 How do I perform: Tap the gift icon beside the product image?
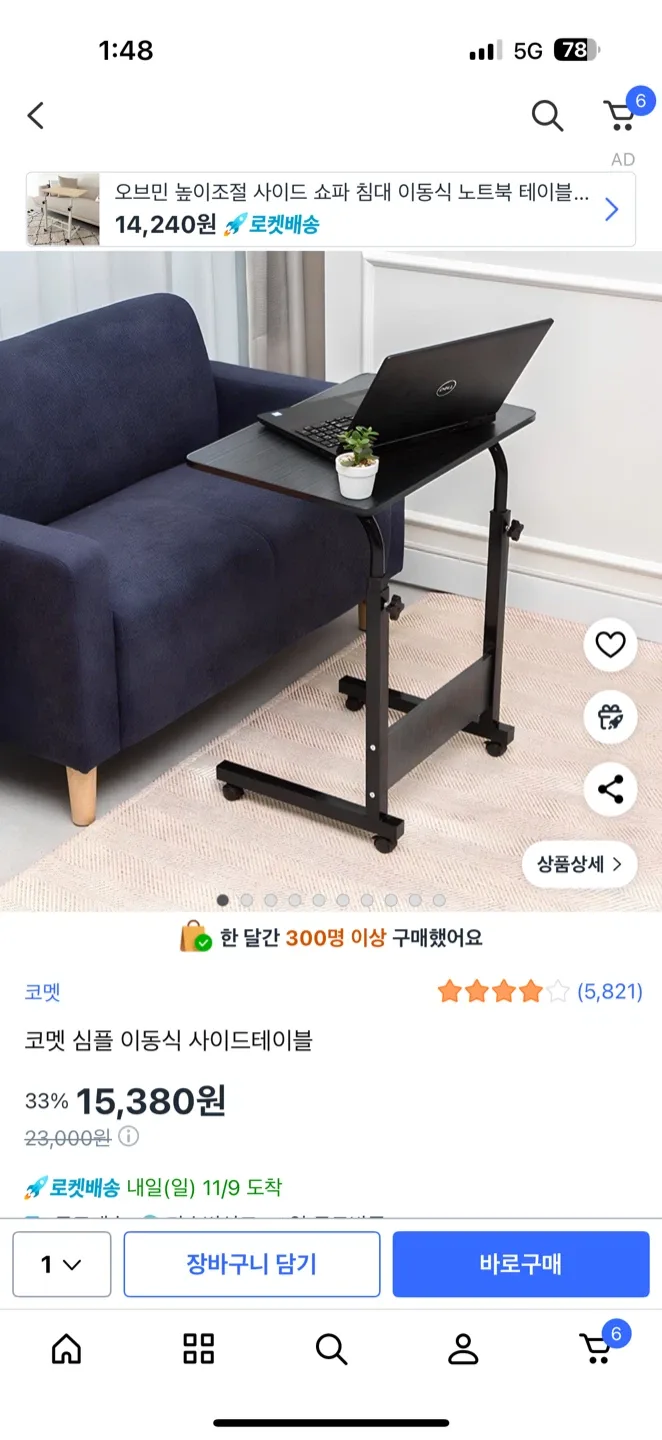(610, 717)
